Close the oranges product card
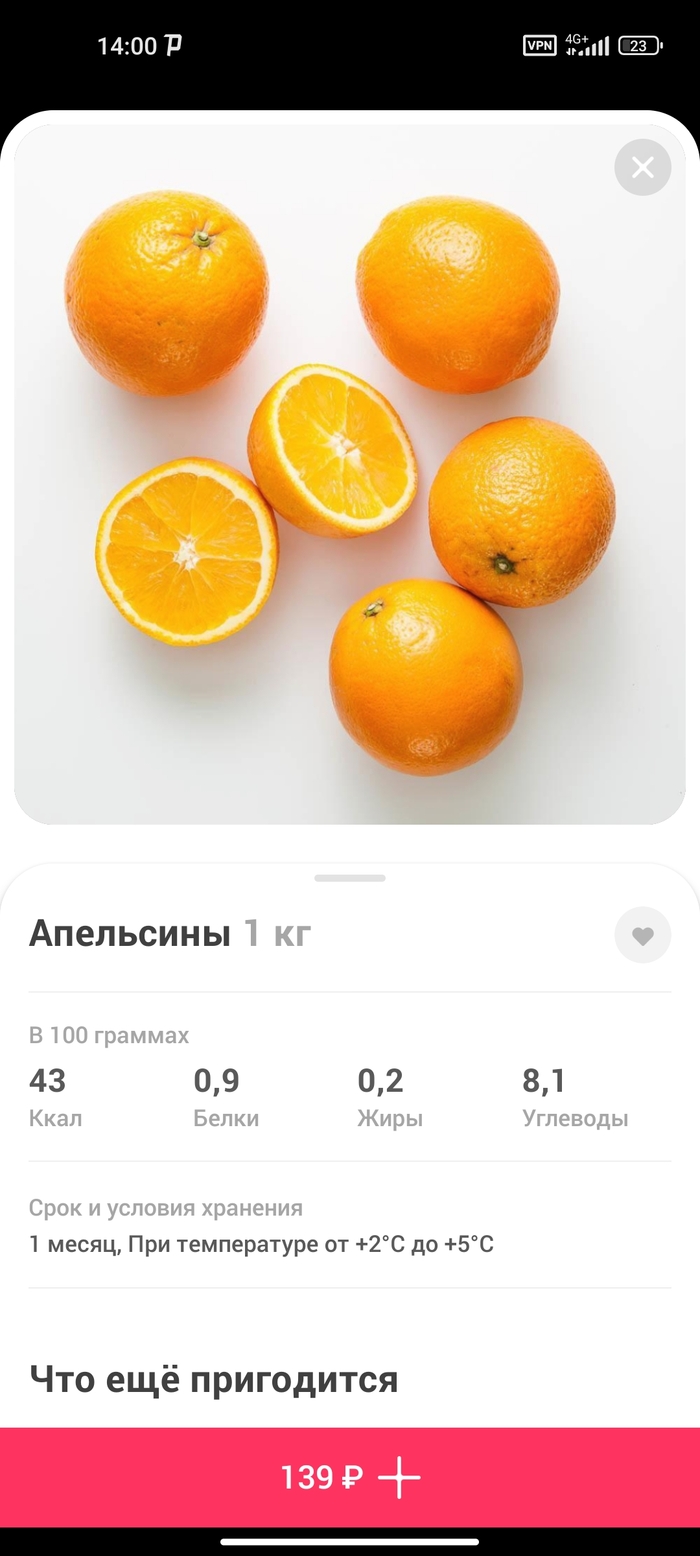This screenshot has width=700, height=1556. pos(642,167)
